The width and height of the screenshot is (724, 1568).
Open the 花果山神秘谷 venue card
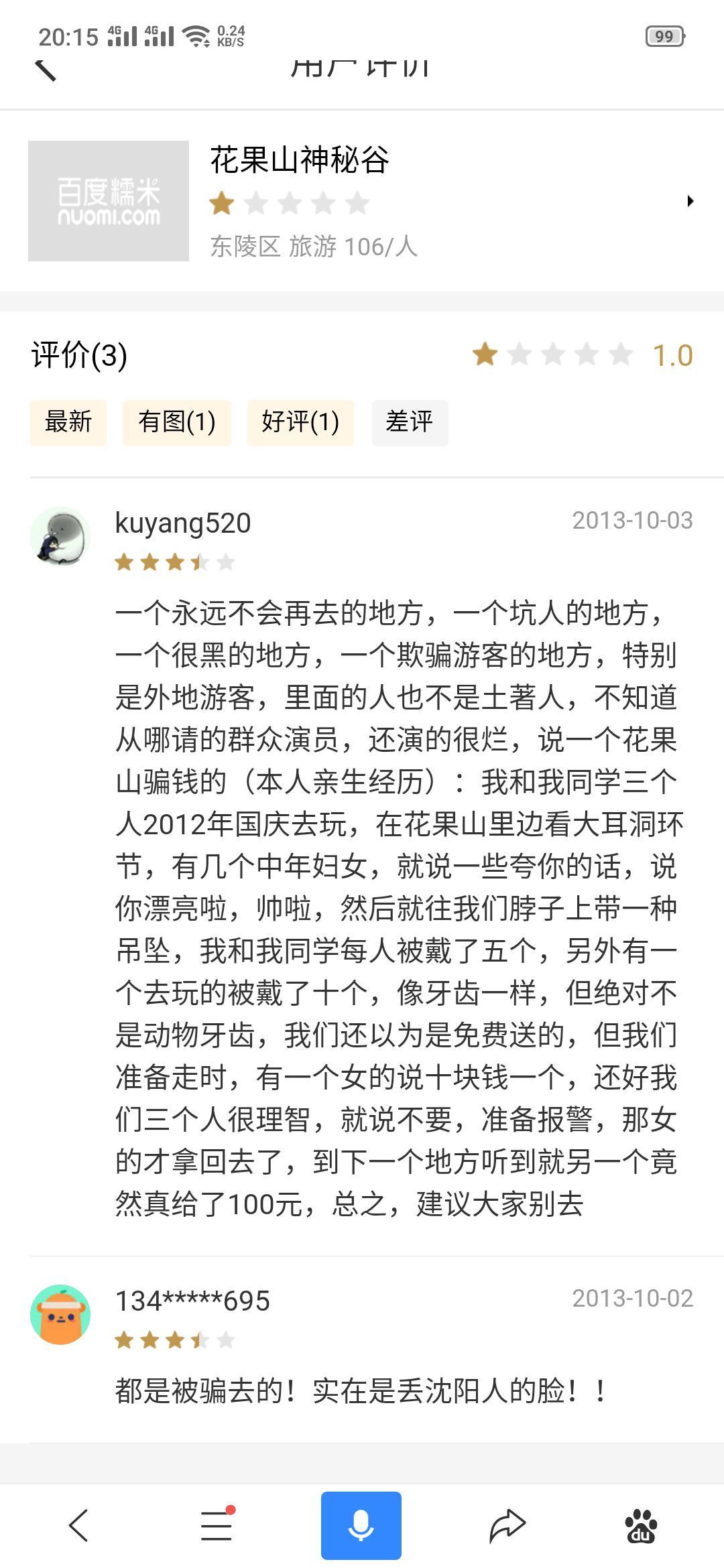[x=362, y=201]
